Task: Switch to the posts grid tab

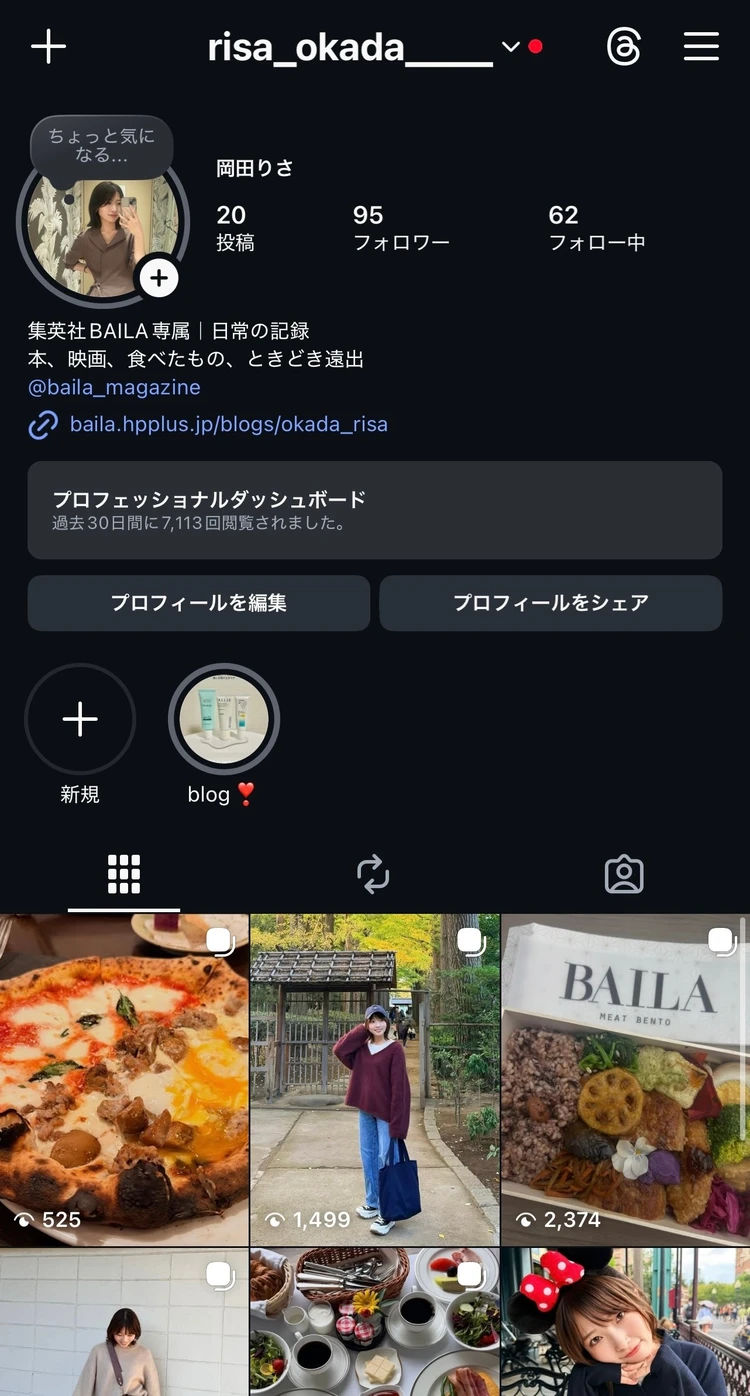Action: pyautogui.click(x=123, y=872)
